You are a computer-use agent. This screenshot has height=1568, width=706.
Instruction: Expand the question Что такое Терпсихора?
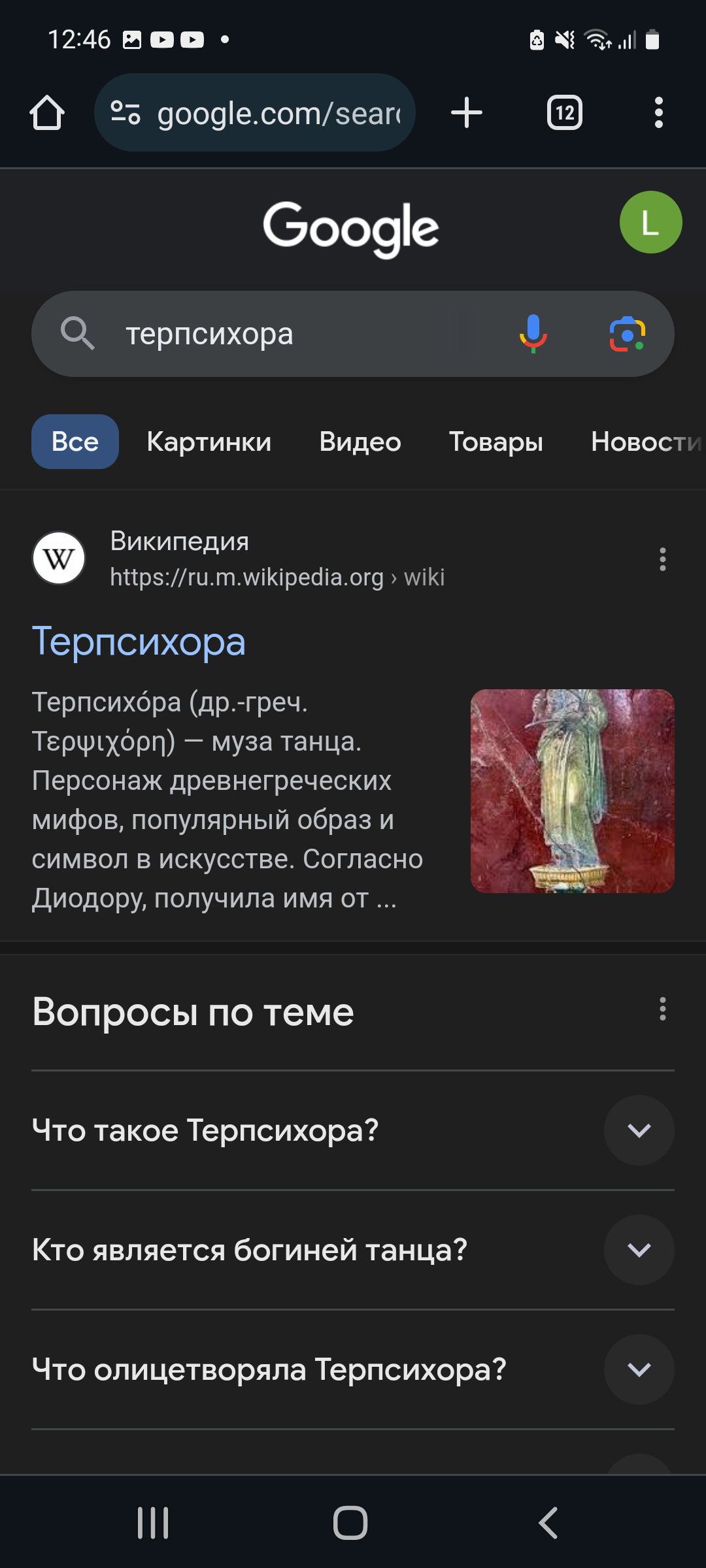pos(353,1130)
